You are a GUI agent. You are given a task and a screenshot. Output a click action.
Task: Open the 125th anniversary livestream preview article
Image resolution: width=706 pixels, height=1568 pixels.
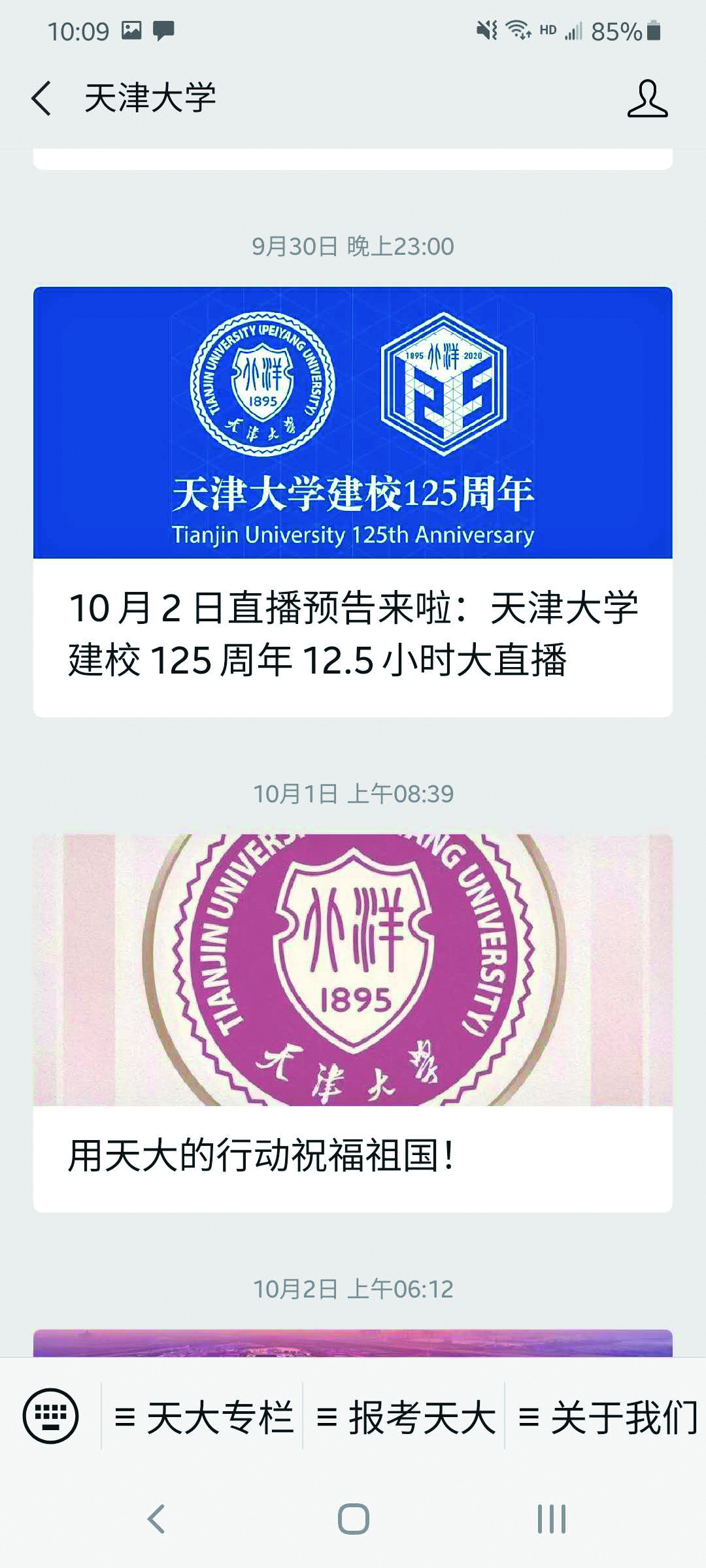[353, 502]
